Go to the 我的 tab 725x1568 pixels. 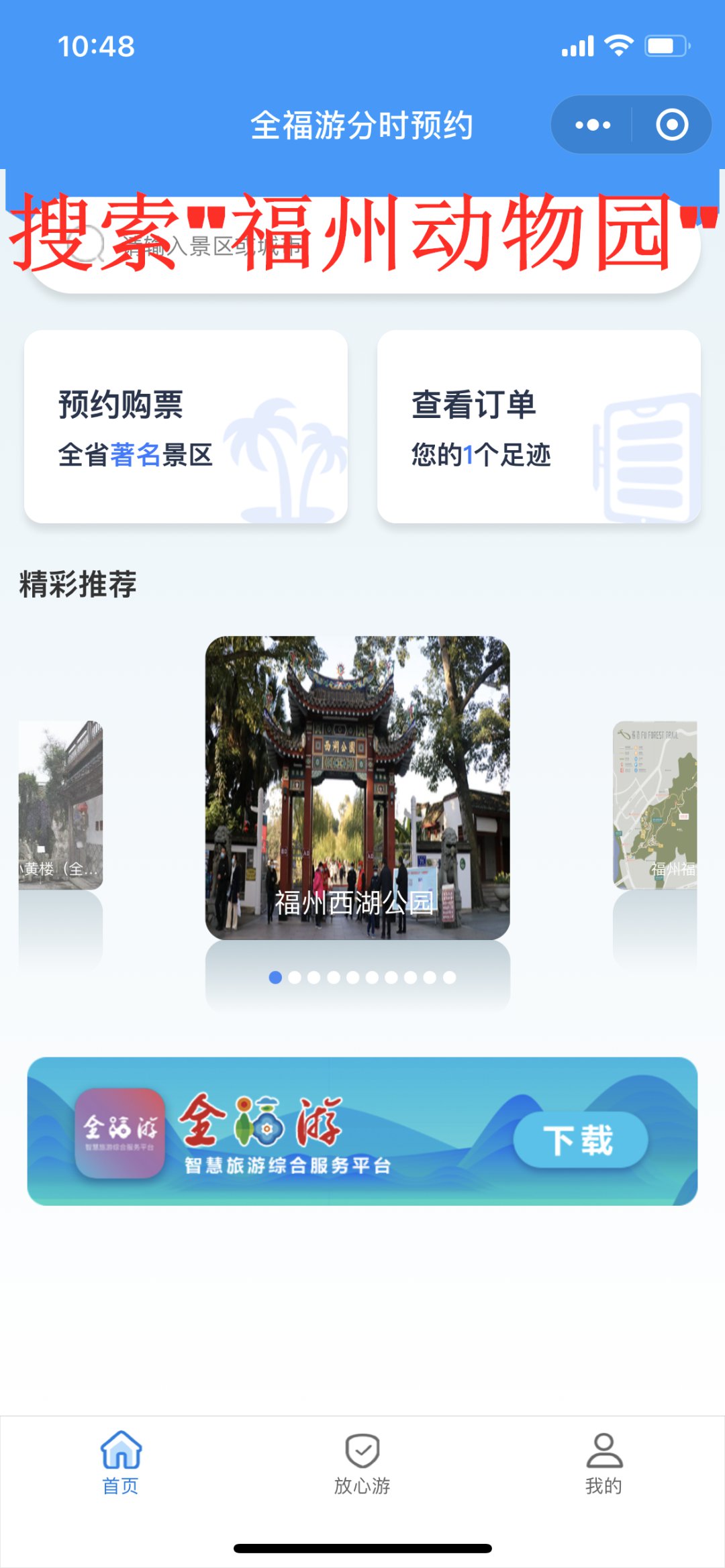(603, 1463)
